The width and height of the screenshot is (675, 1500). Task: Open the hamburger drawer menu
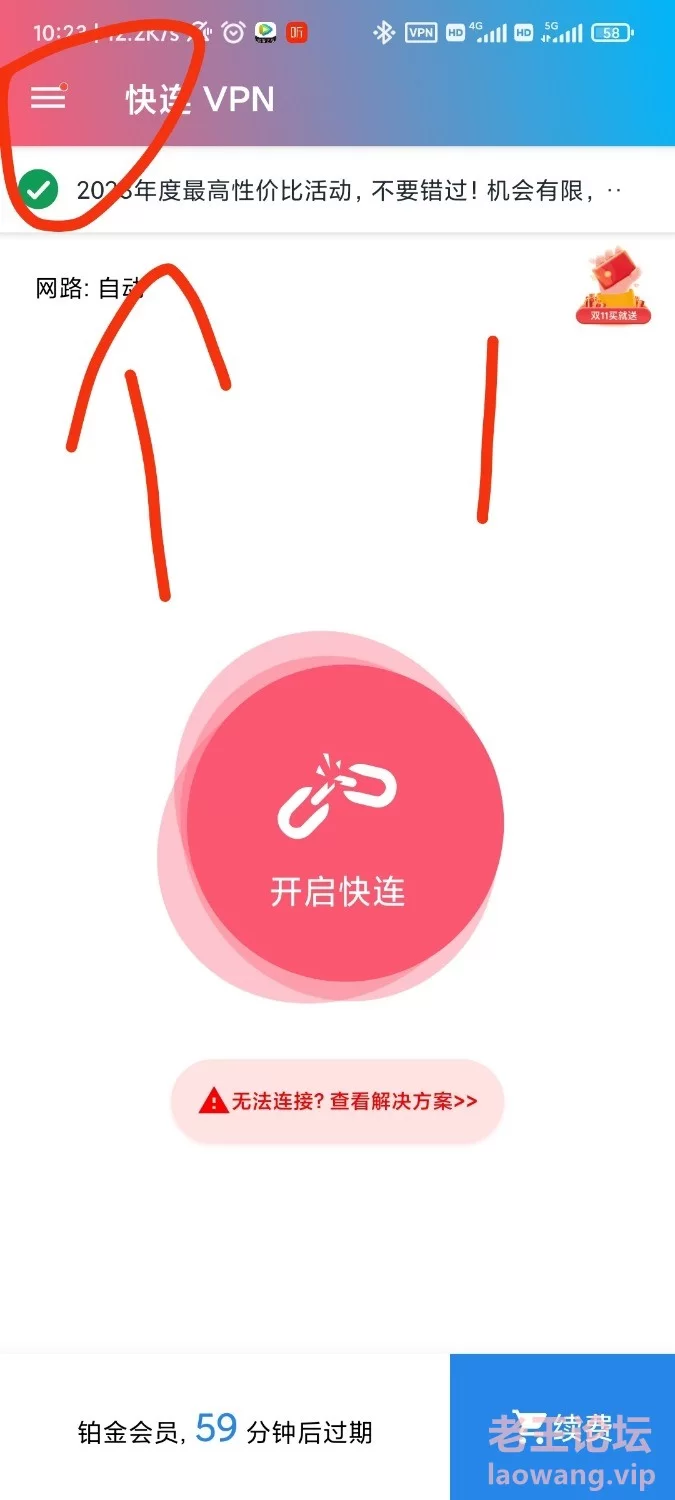click(x=48, y=98)
